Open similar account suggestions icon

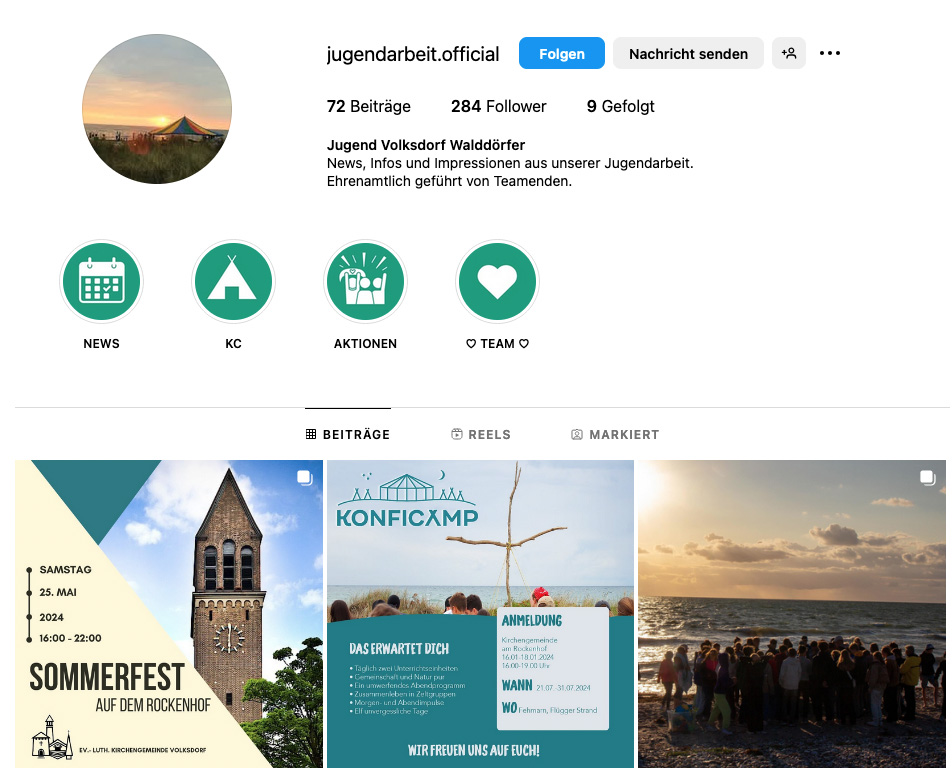[789, 54]
